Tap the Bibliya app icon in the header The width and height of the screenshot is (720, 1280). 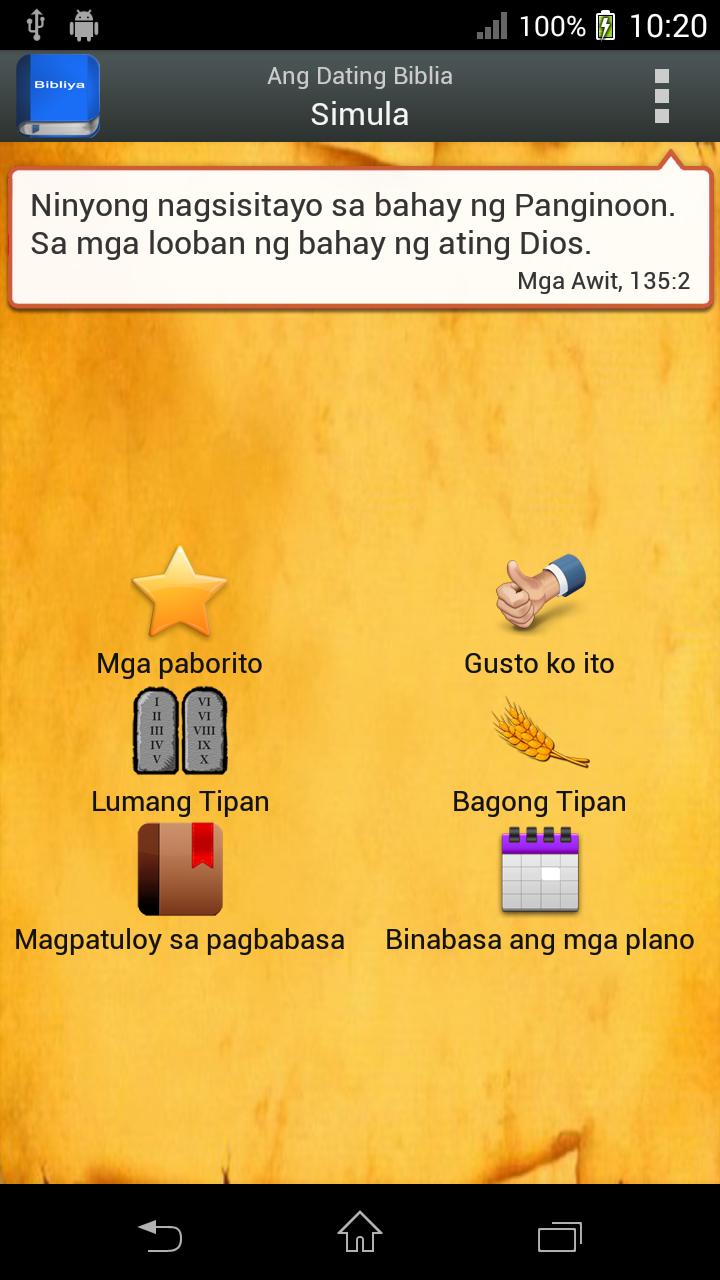[x=57, y=96]
